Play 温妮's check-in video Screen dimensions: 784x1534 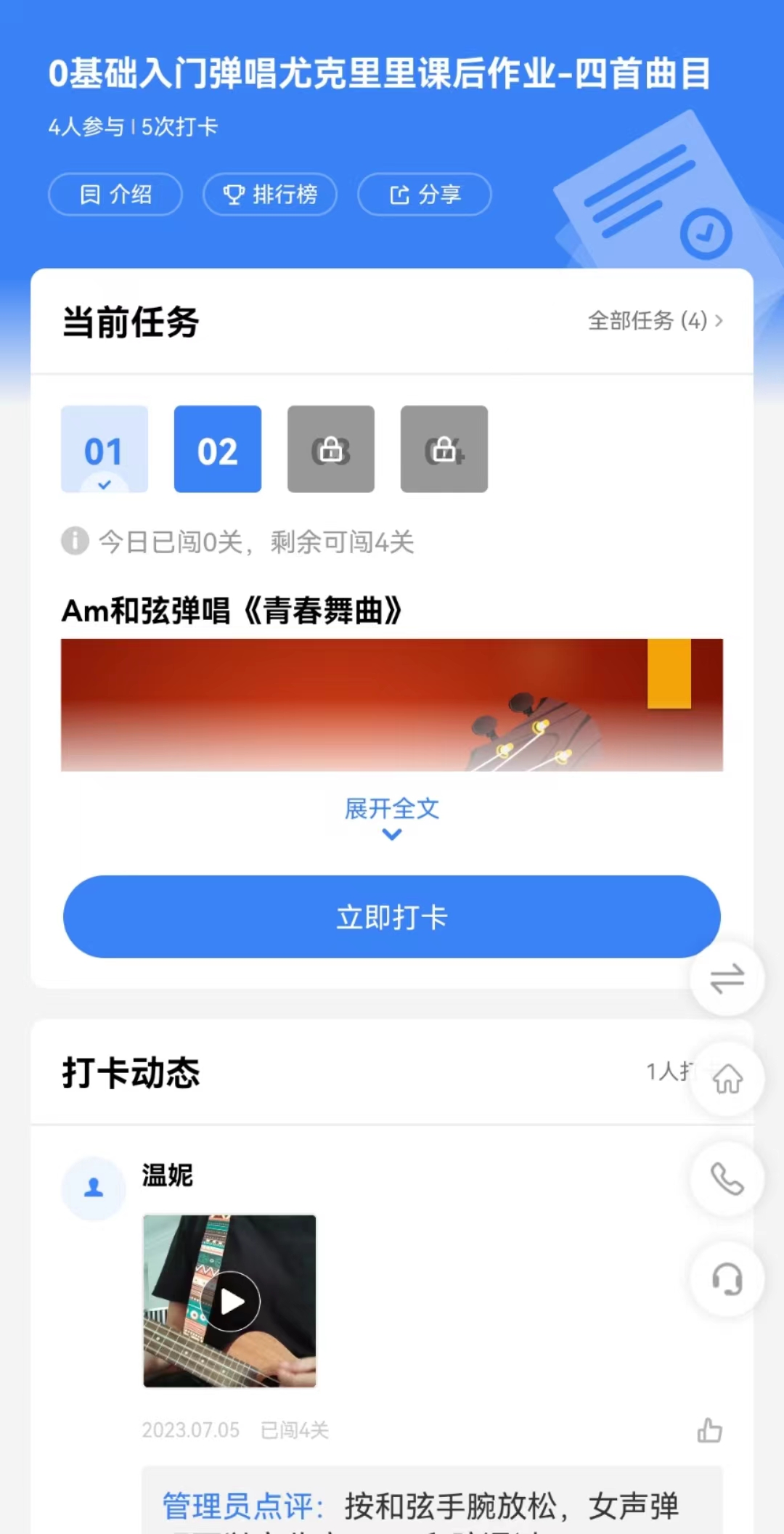pos(230,1302)
